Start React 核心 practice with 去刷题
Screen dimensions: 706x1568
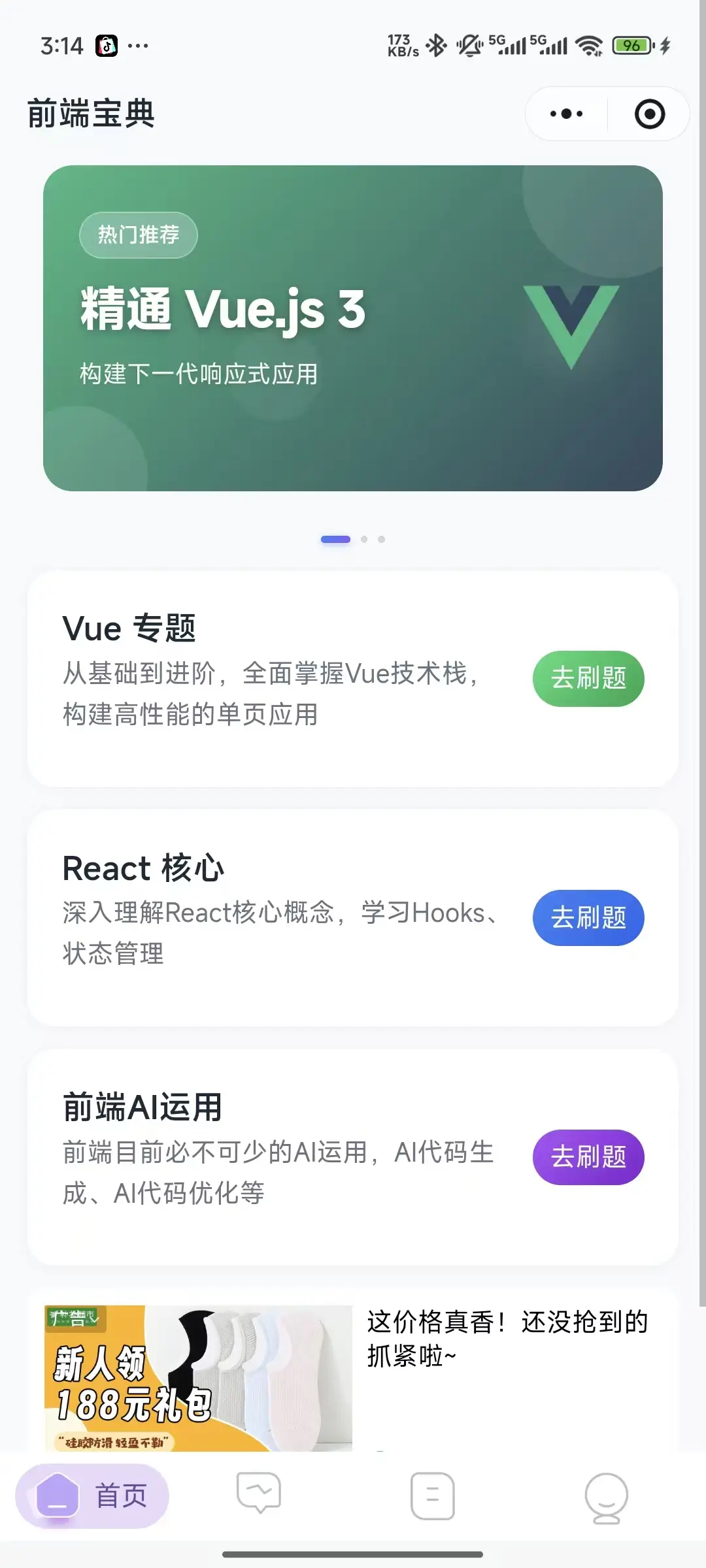(x=588, y=917)
